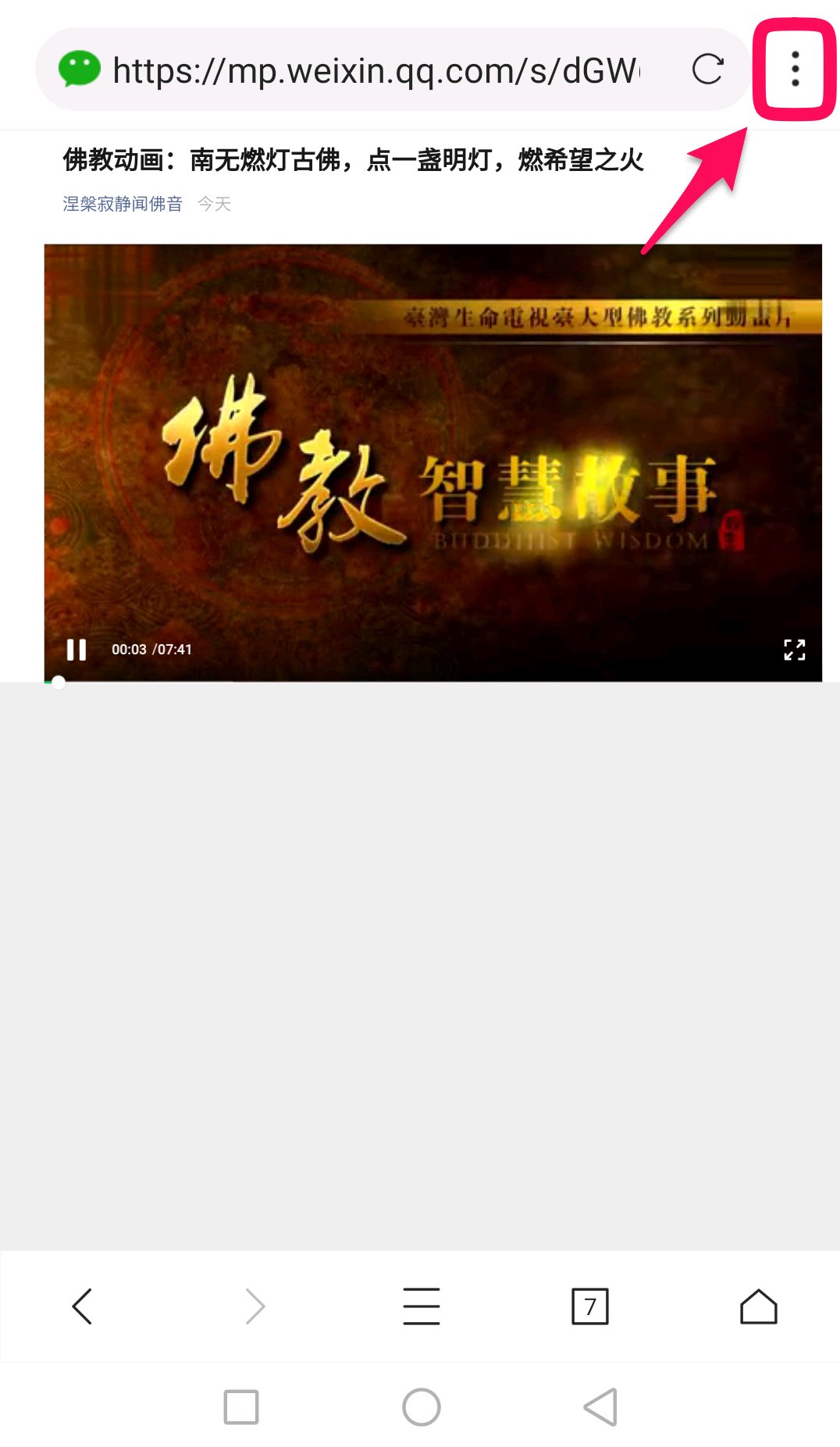
Task: Open the three-dot overflow menu
Action: 795,69
